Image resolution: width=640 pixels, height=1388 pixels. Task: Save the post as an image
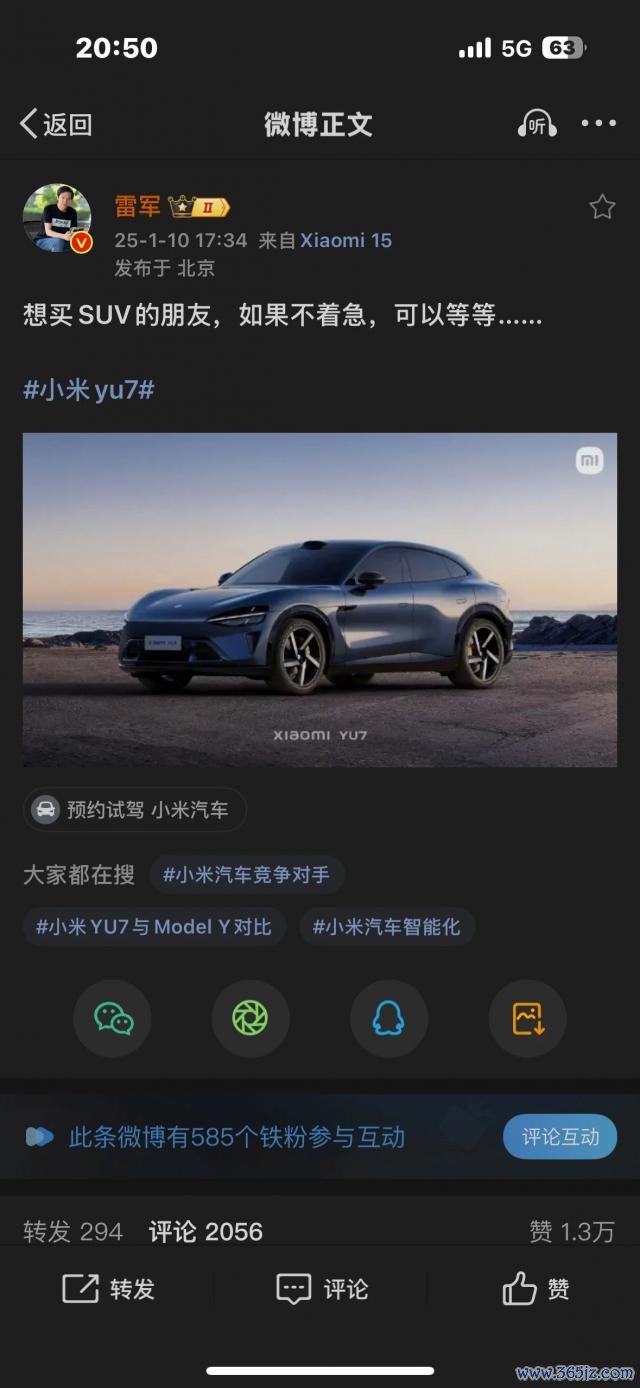coord(527,1018)
